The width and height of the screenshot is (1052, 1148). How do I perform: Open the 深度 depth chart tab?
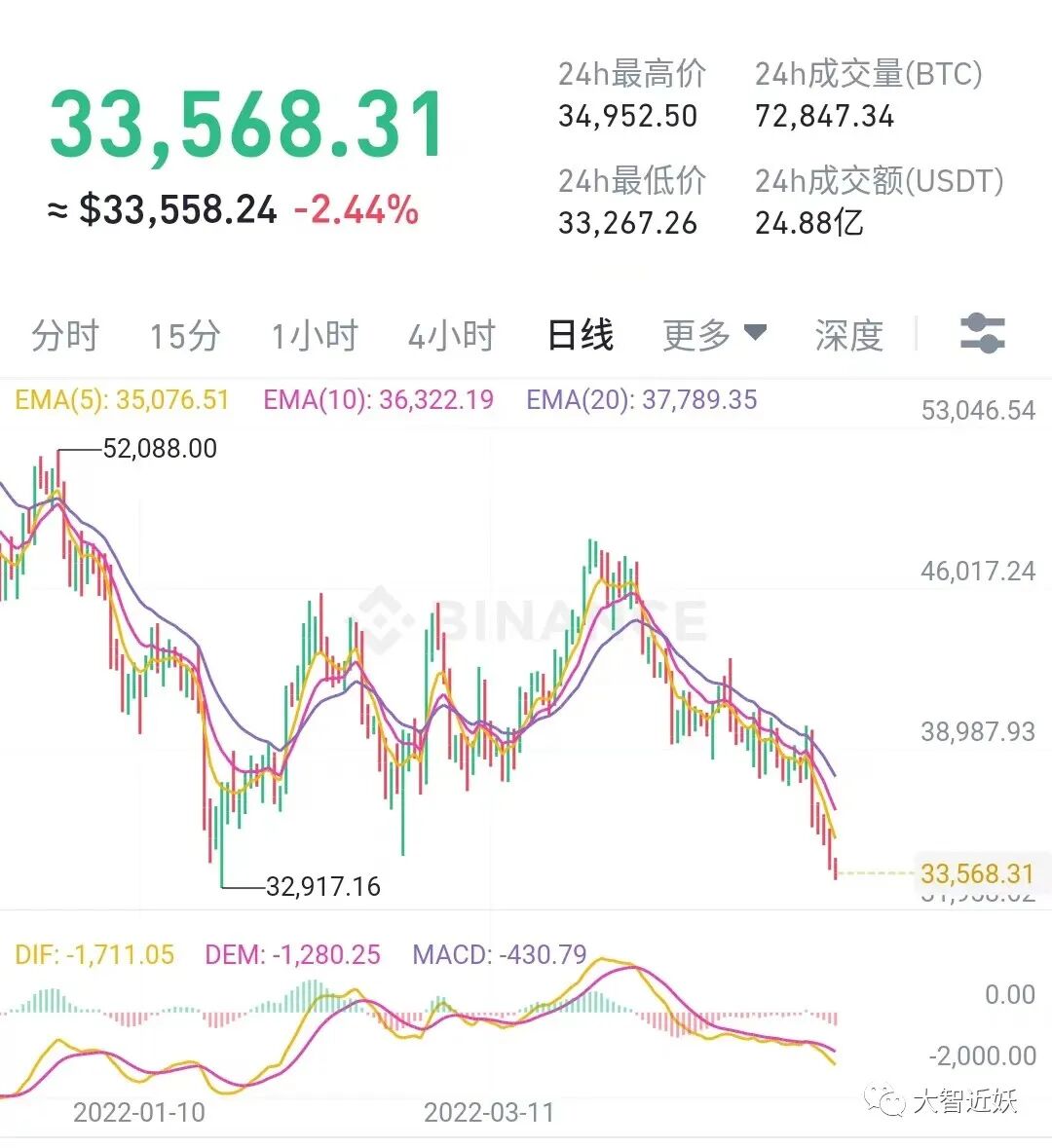coord(849,335)
